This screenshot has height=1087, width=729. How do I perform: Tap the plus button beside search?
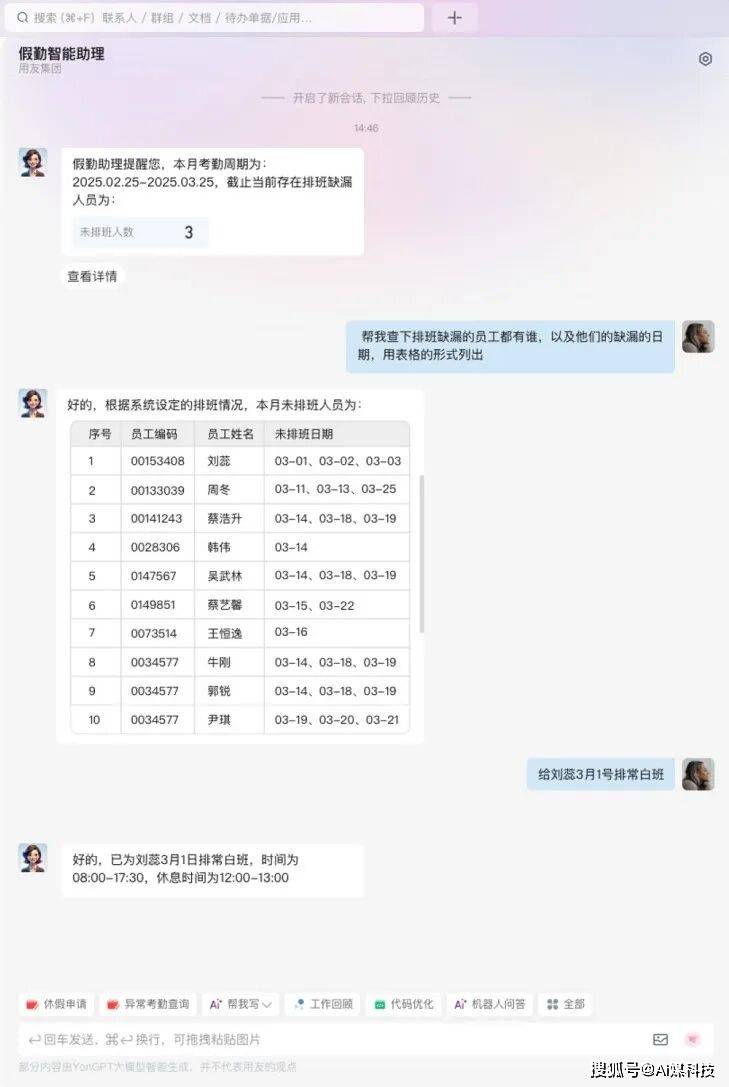pyautogui.click(x=455, y=17)
